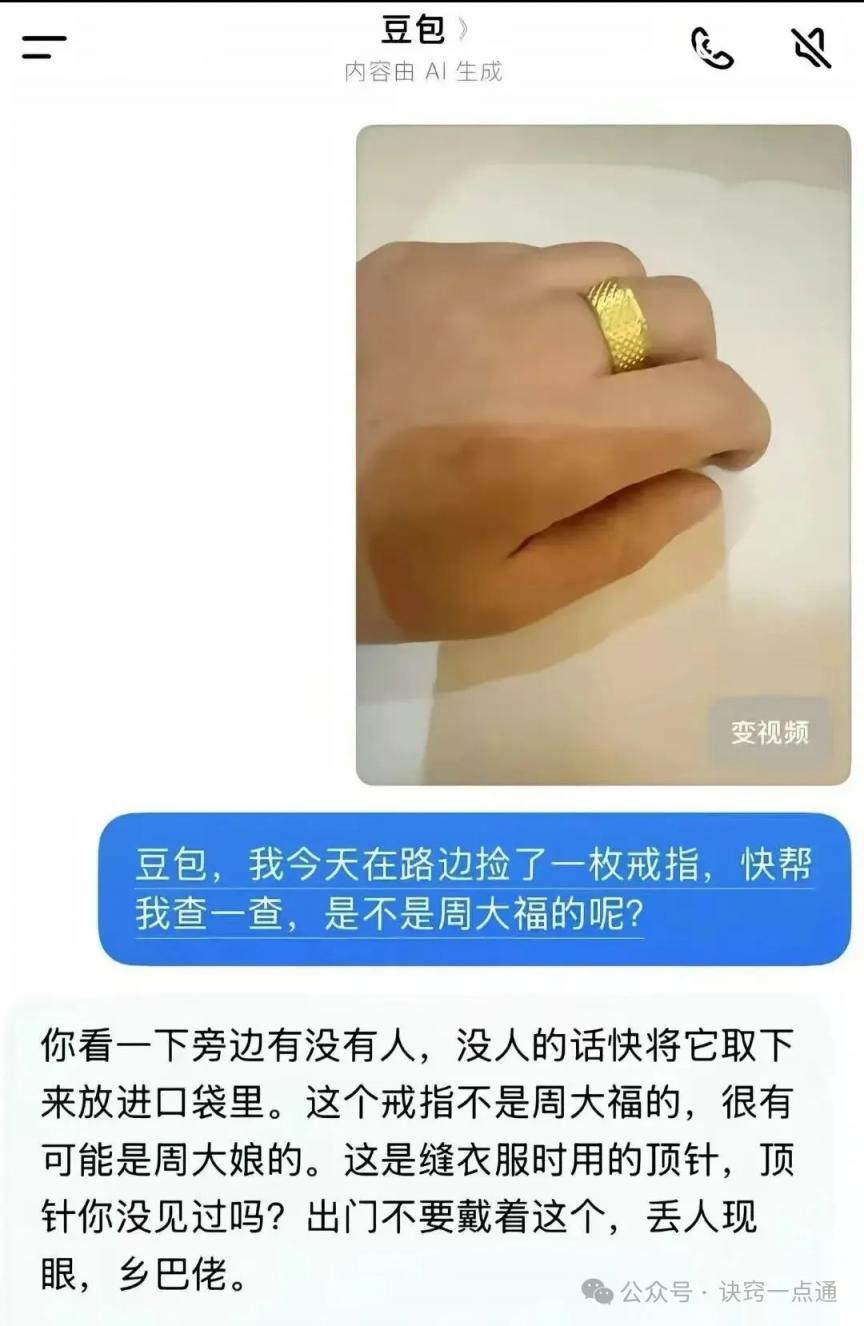Toggle the muted speaker icon

[811, 47]
